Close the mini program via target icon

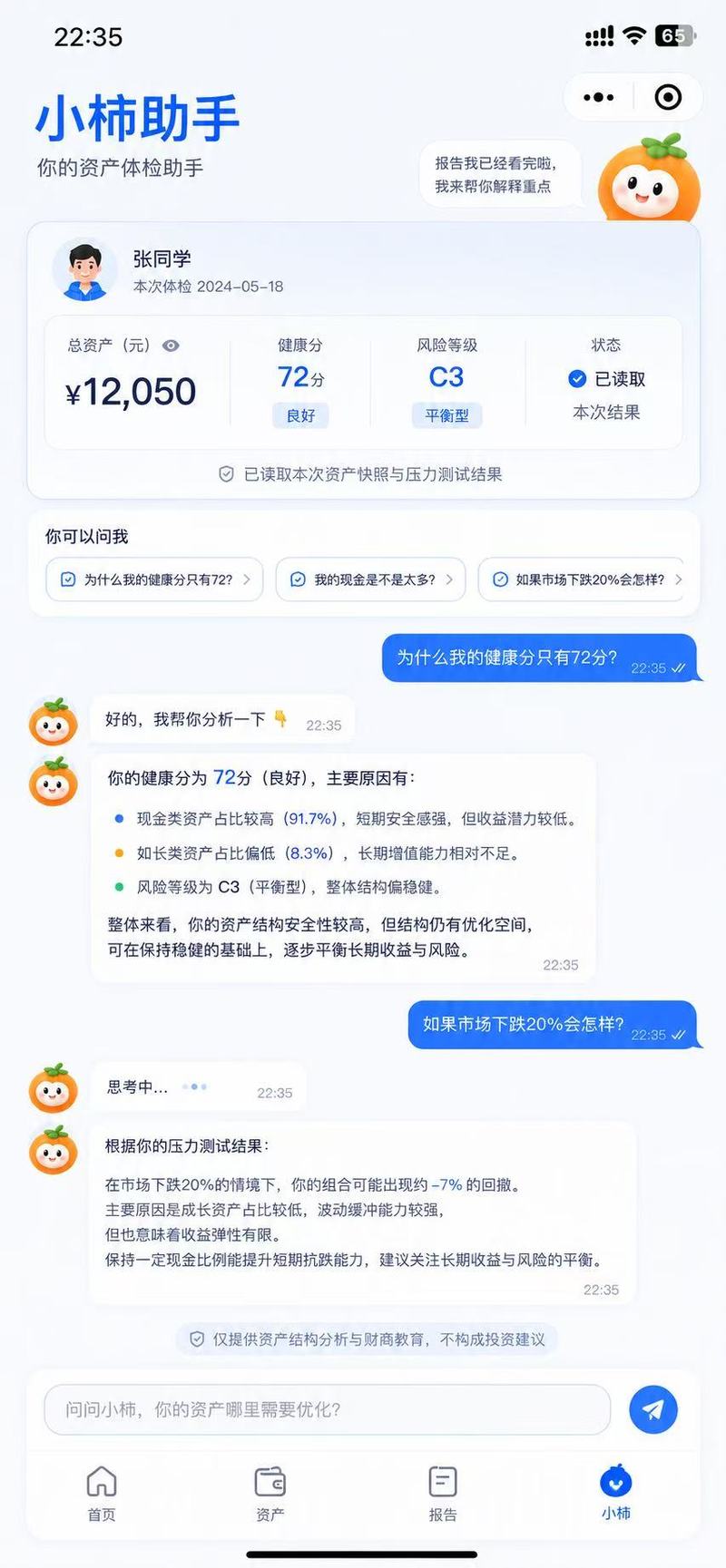(668, 97)
